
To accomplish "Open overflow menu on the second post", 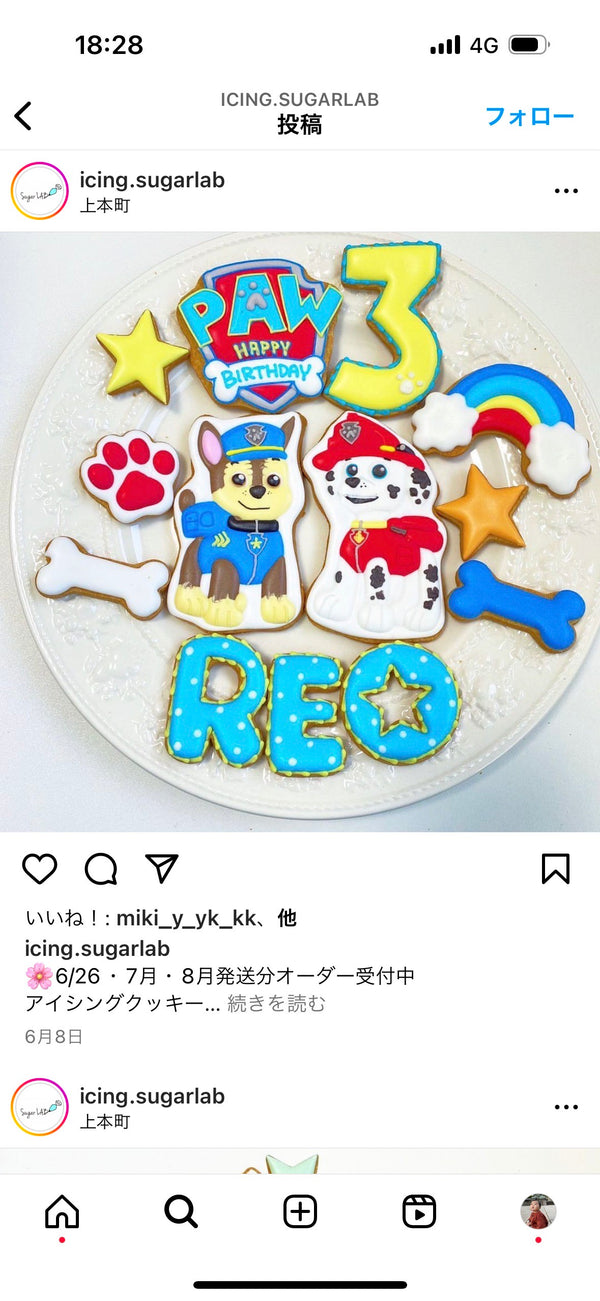I will click(x=566, y=1107).
